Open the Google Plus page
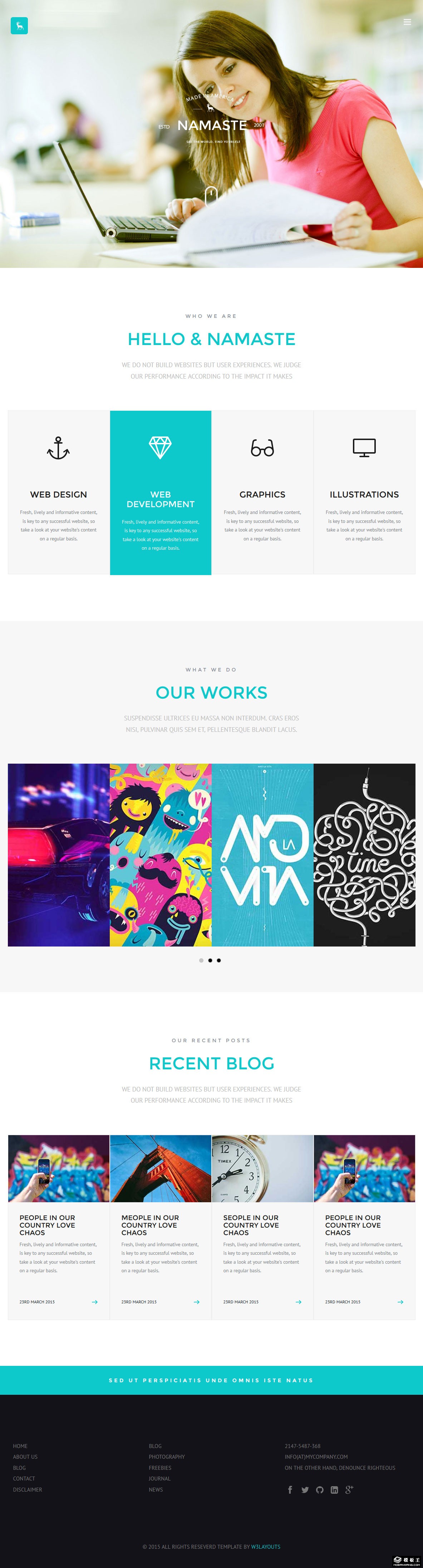The height and width of the screenshot is (1568, 423). tap(349, 1489)
